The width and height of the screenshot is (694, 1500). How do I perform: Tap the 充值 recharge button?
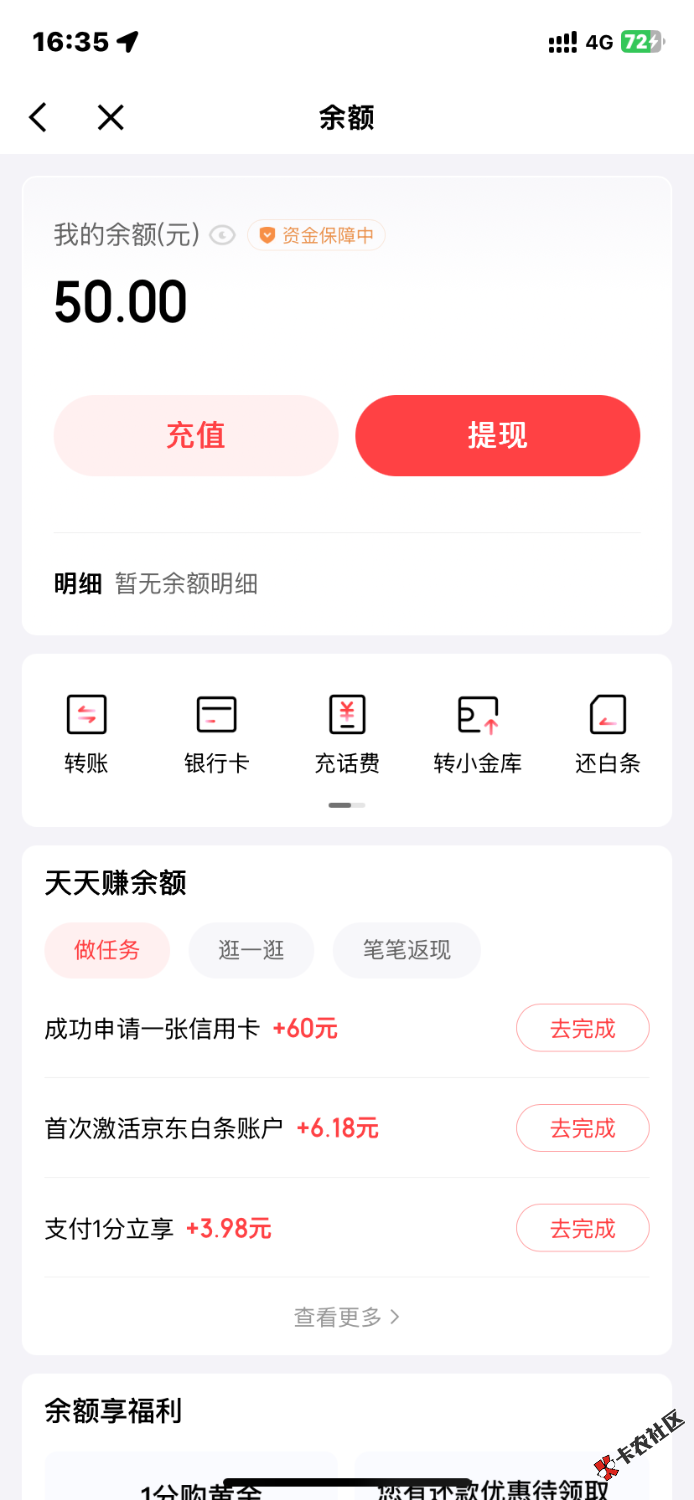196,436
